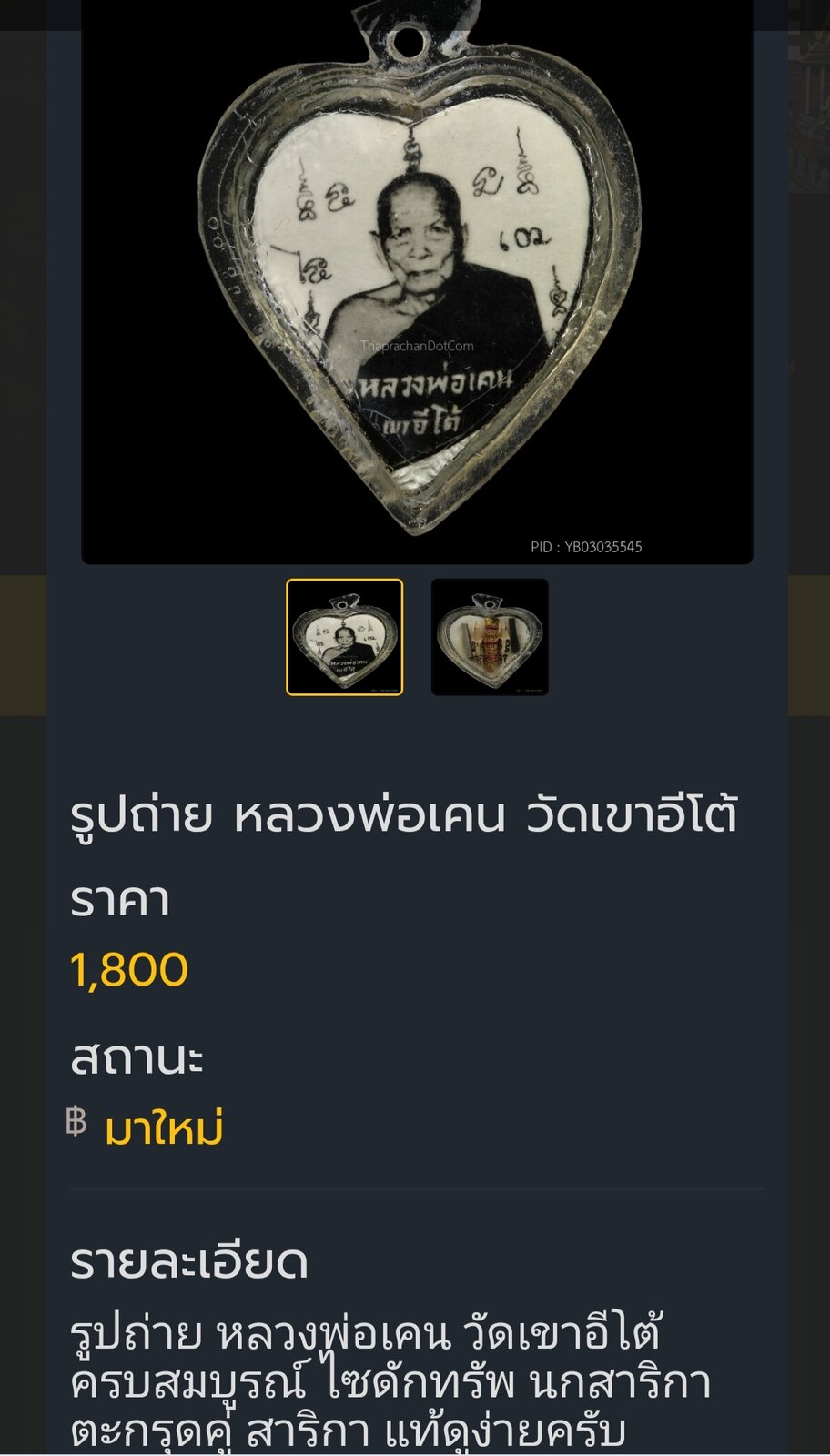Select the first thumbnail showing the monk portrait
This screenshot has height=1456, width=830.
(344, 637)
